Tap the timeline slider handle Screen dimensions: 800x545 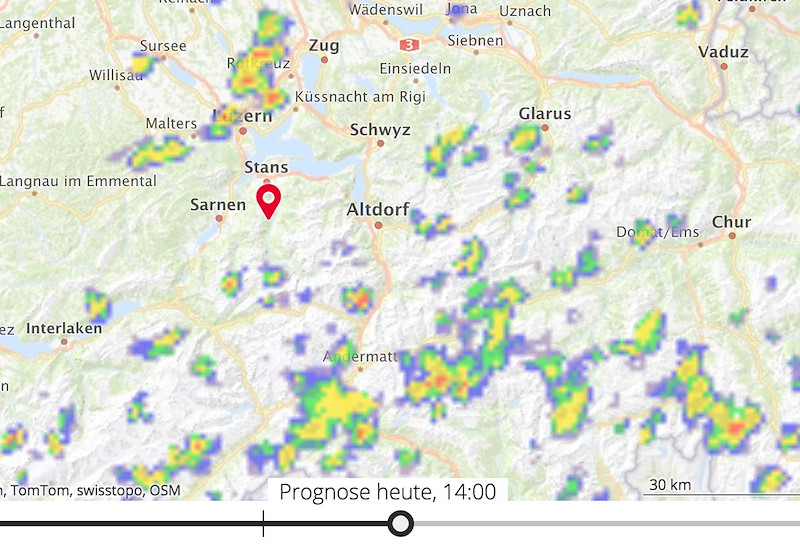[401, 523]
